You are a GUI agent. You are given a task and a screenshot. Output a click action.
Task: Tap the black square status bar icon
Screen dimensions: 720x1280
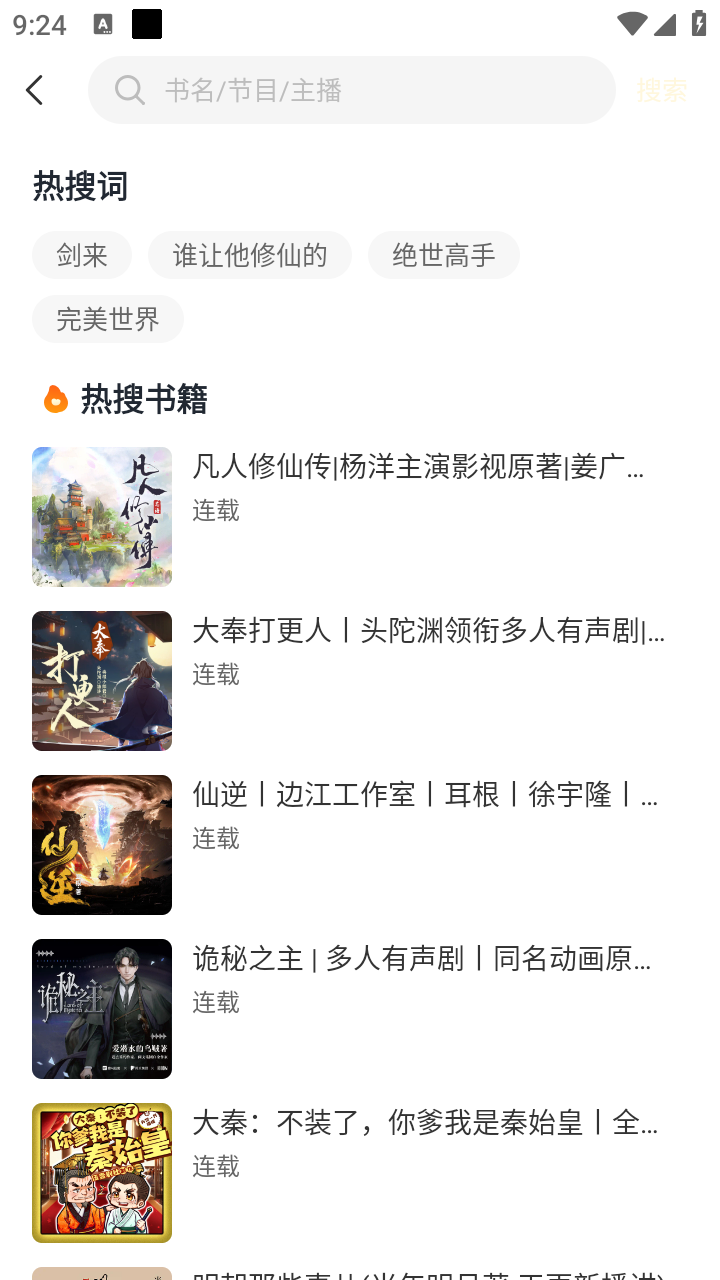pyautogui.click(x=148, y=23)
